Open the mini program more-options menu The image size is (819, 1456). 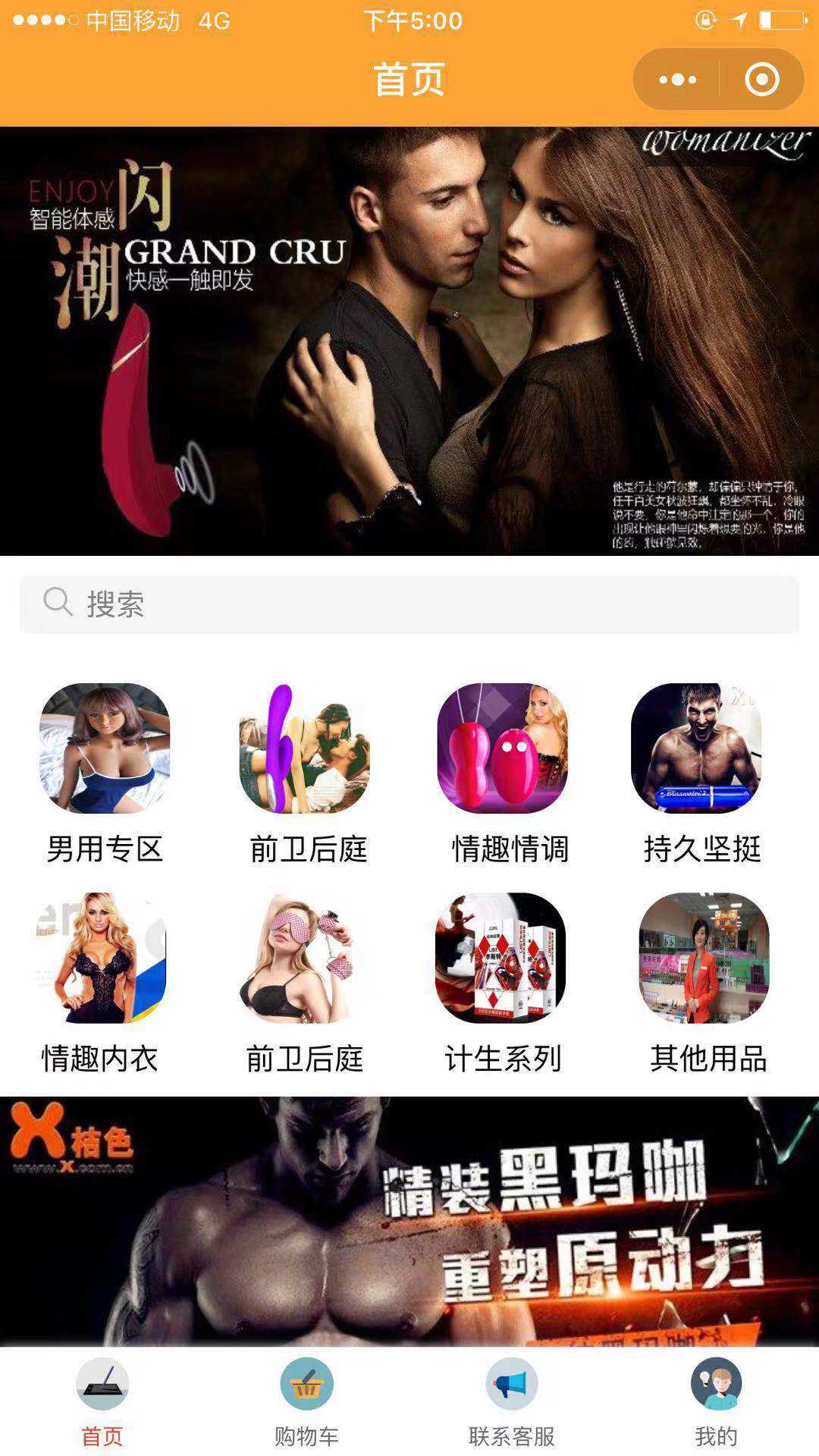coord(677,80)
